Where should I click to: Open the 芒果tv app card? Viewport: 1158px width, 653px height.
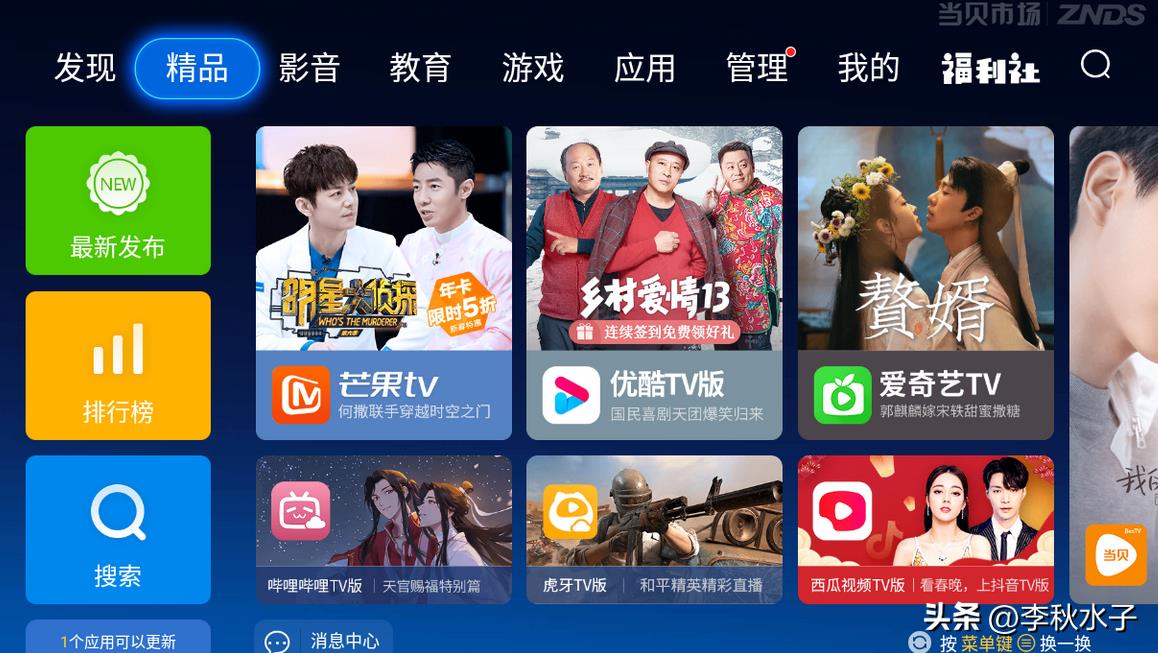383,283
